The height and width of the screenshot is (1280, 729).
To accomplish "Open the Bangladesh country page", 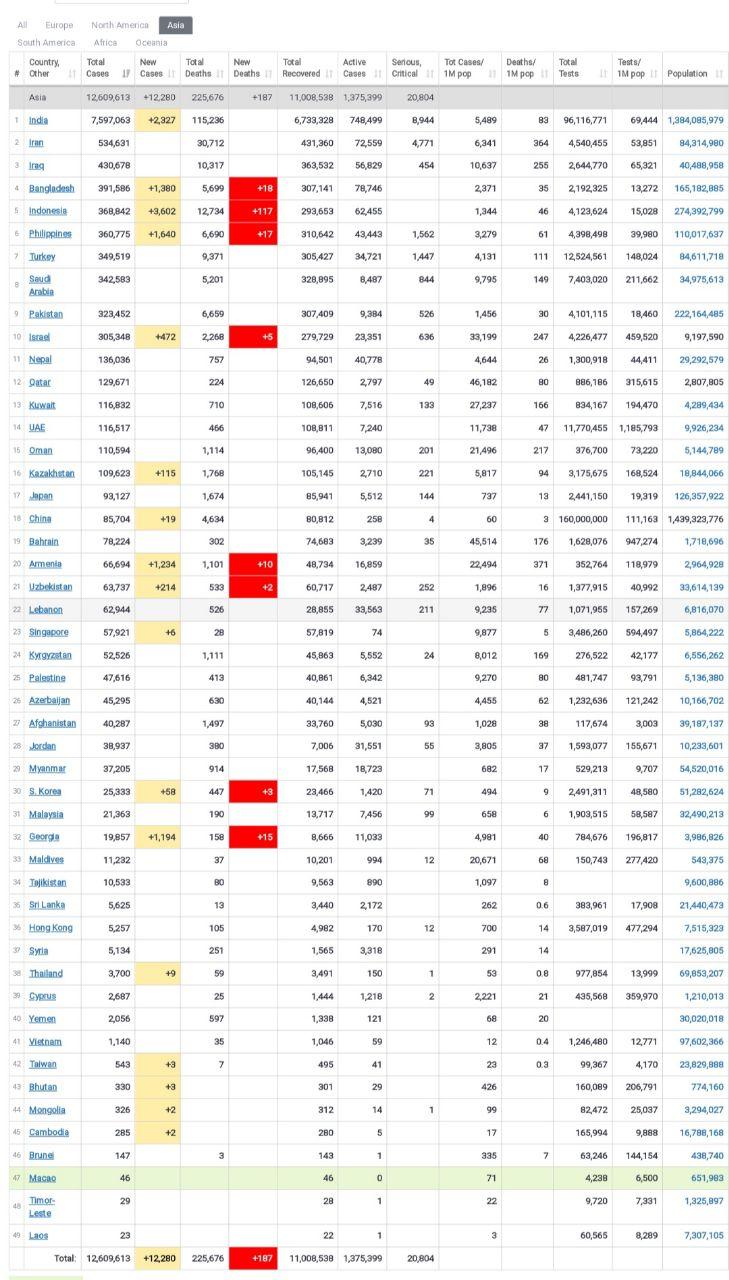I will 51,188.
